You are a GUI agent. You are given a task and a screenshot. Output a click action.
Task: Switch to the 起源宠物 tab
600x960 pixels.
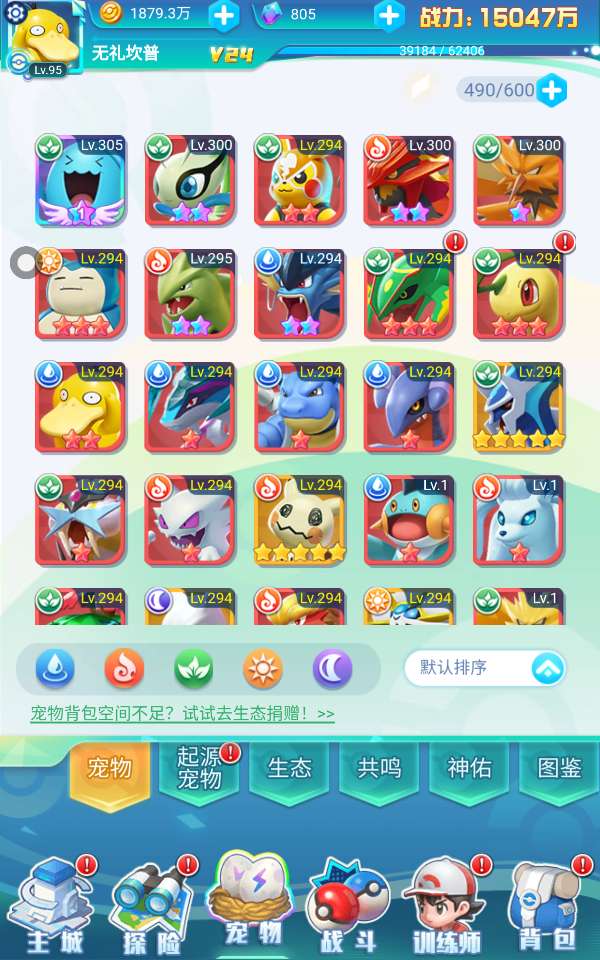(x=199, y=768)
